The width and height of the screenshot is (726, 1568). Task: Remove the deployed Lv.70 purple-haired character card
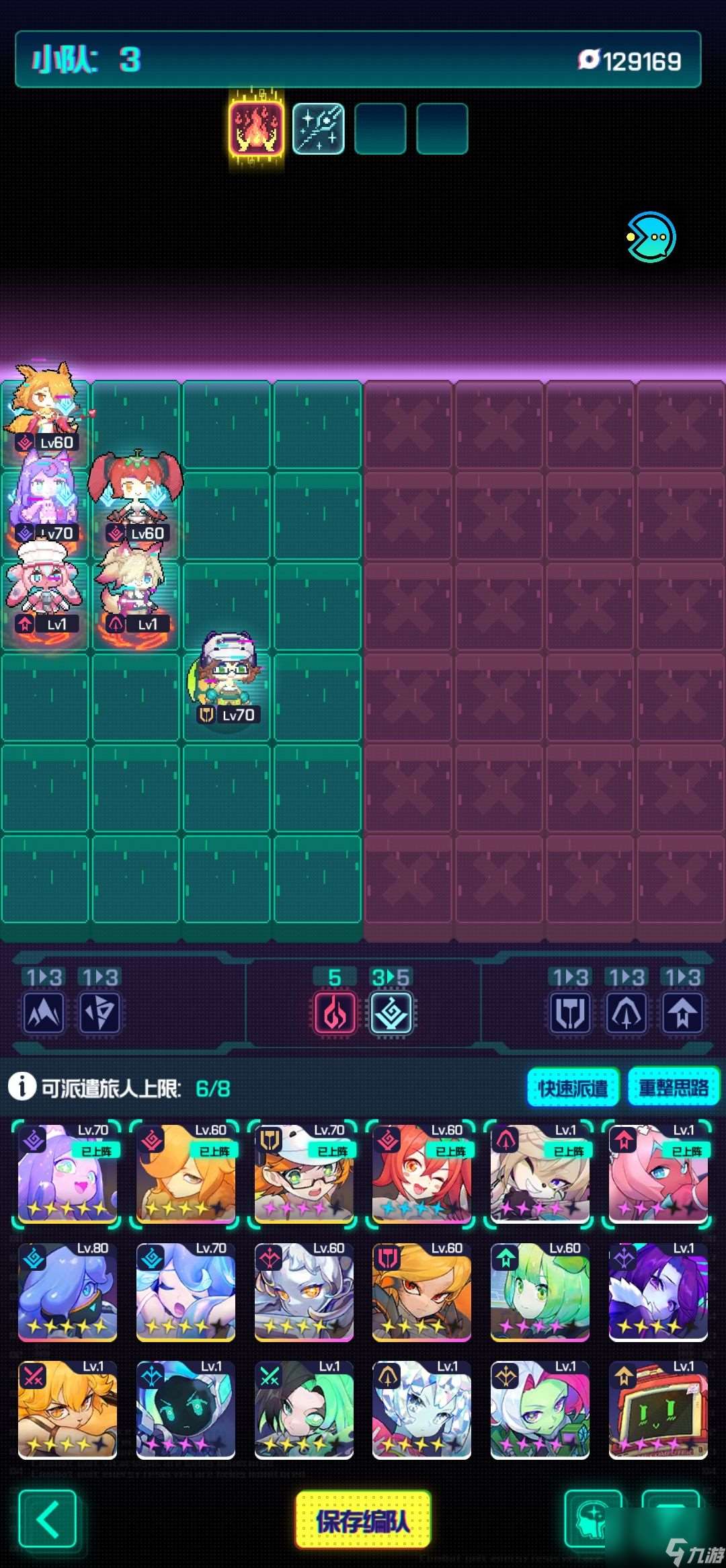point(67,1173)
